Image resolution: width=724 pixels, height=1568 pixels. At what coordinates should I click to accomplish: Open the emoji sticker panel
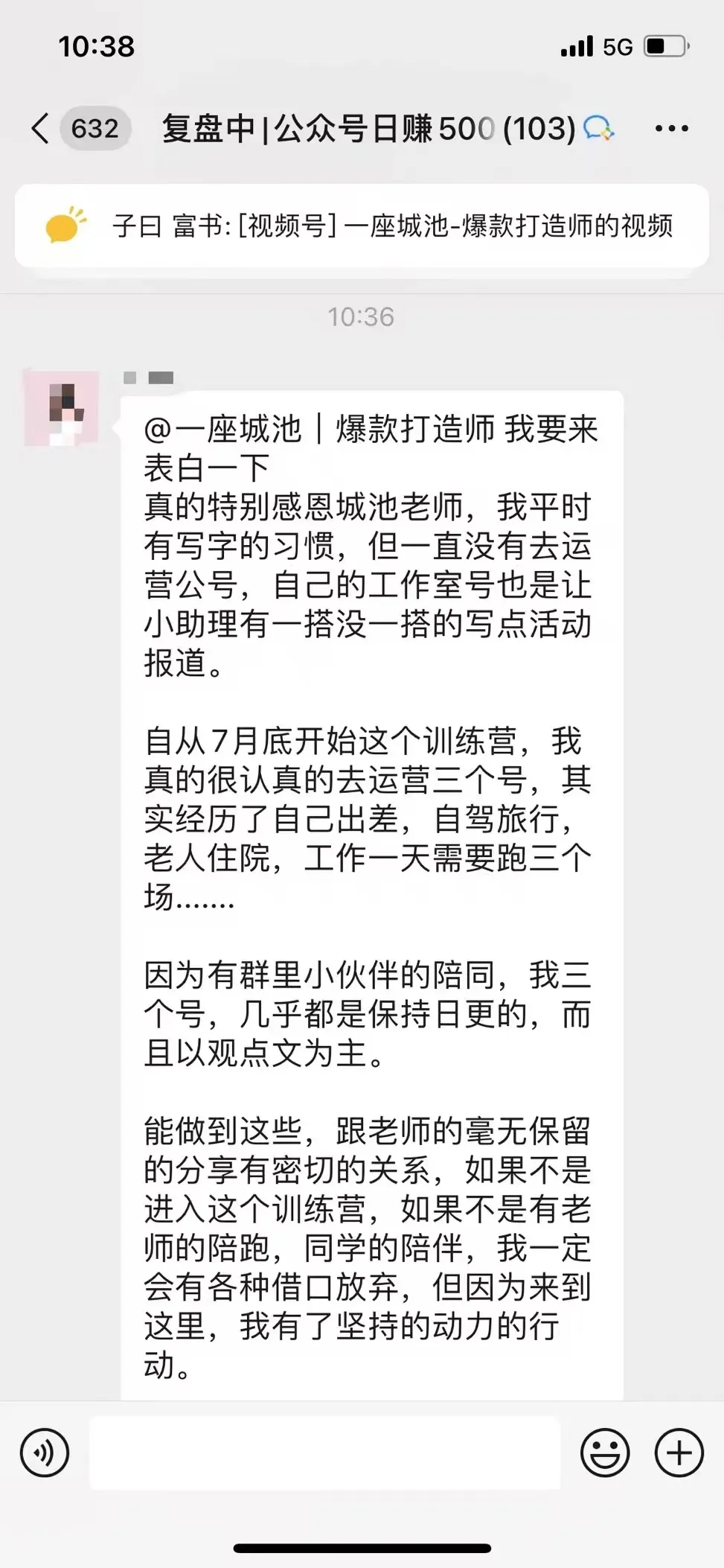pos(605,1453)
